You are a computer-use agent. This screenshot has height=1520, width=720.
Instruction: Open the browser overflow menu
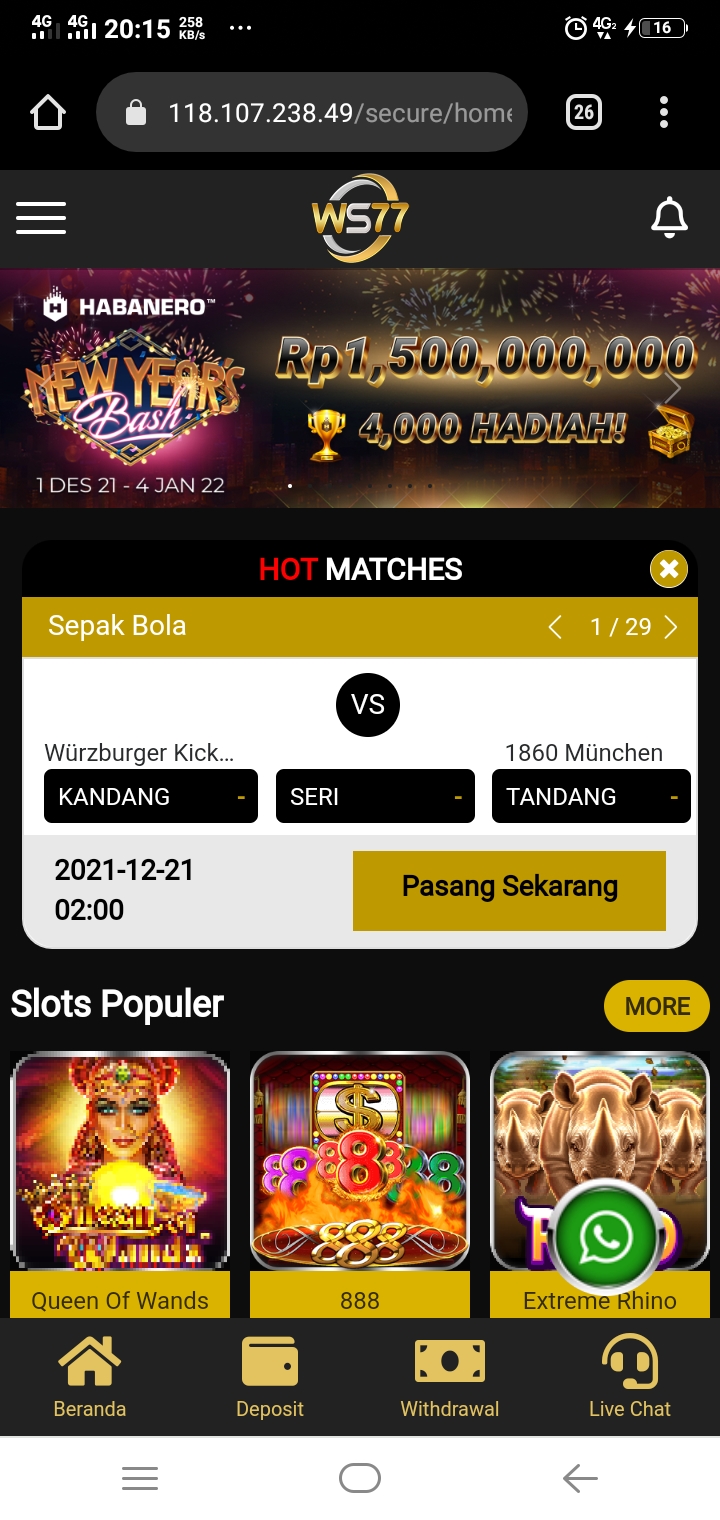(x=663, y=113)
